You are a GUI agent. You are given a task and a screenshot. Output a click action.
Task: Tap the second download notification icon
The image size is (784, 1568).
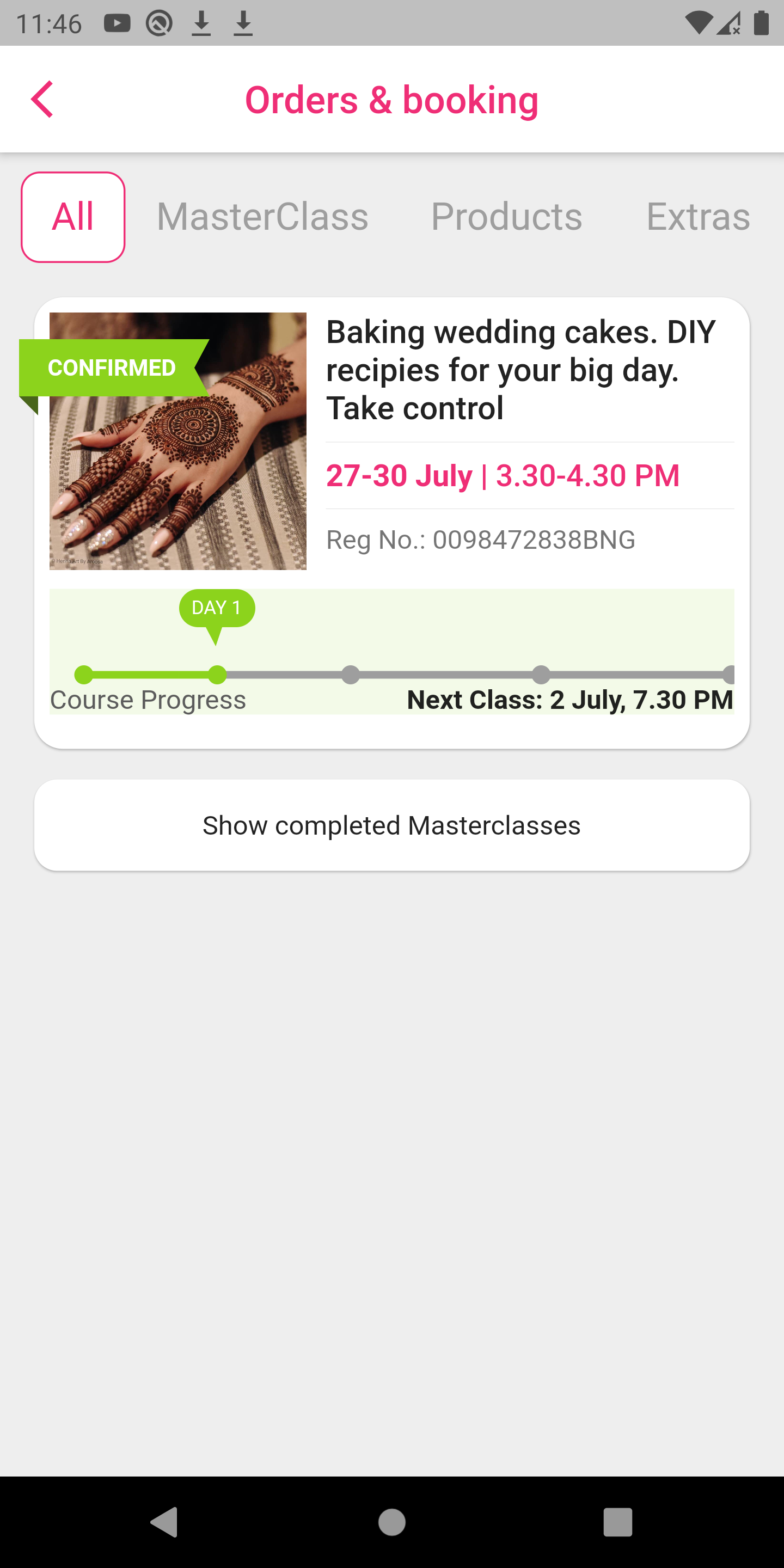click(x=243, y=23)
